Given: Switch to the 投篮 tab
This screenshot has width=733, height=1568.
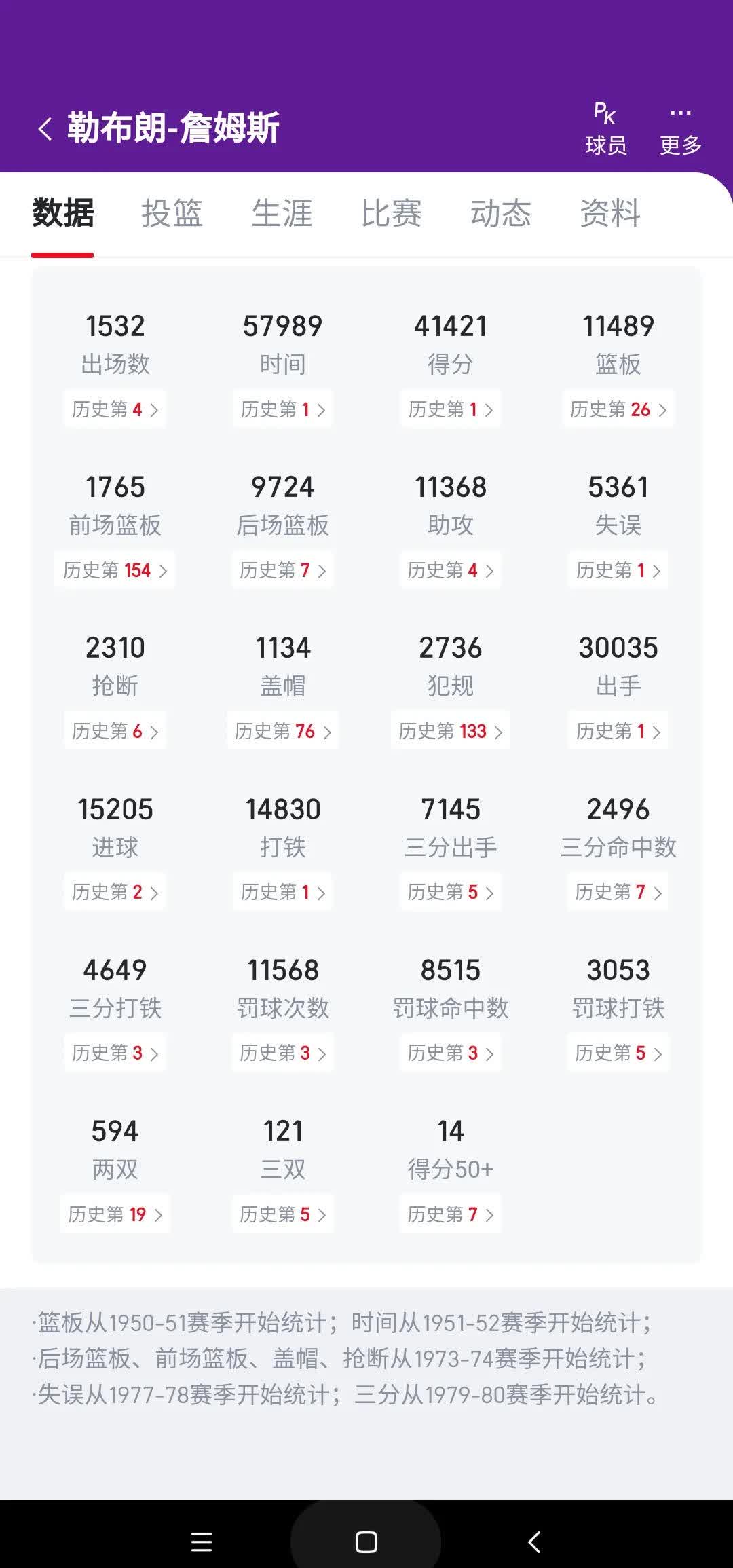Looking at the screenshot, I should tap(172, 213).
